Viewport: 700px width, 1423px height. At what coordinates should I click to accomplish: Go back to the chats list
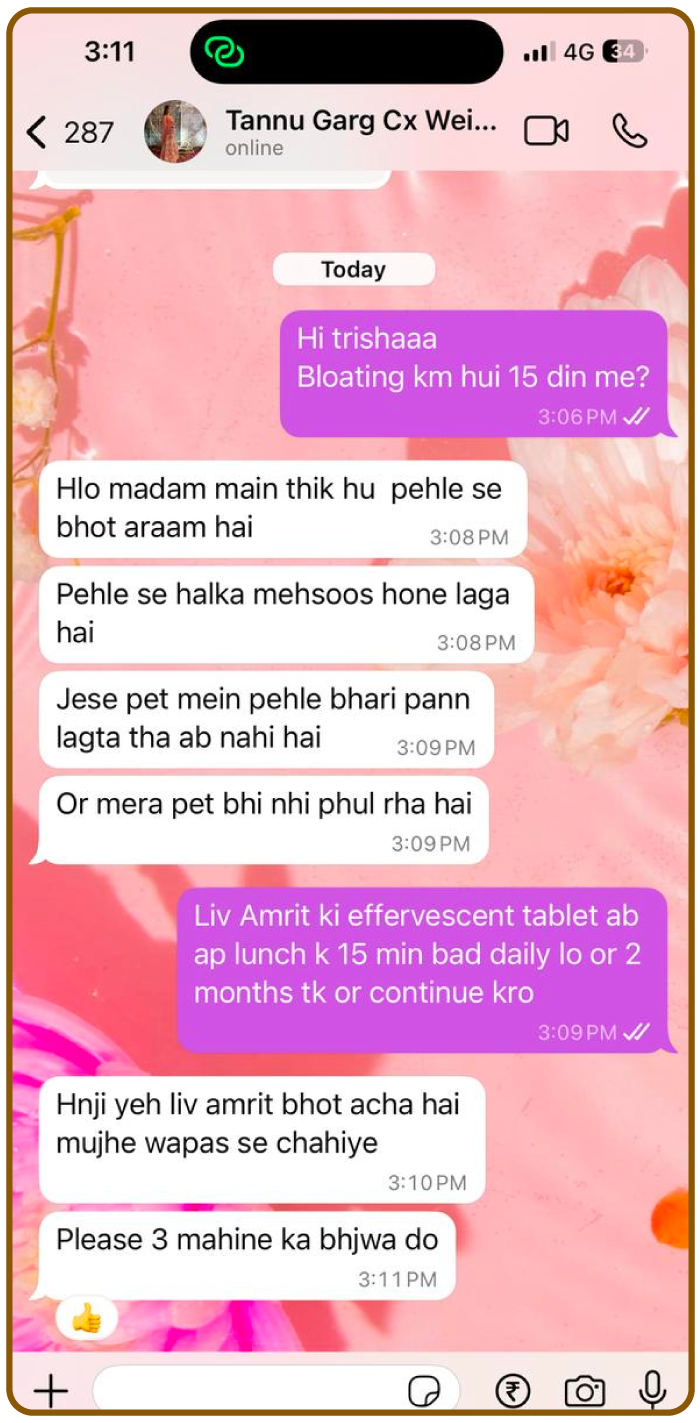click(x=69, y=132)
